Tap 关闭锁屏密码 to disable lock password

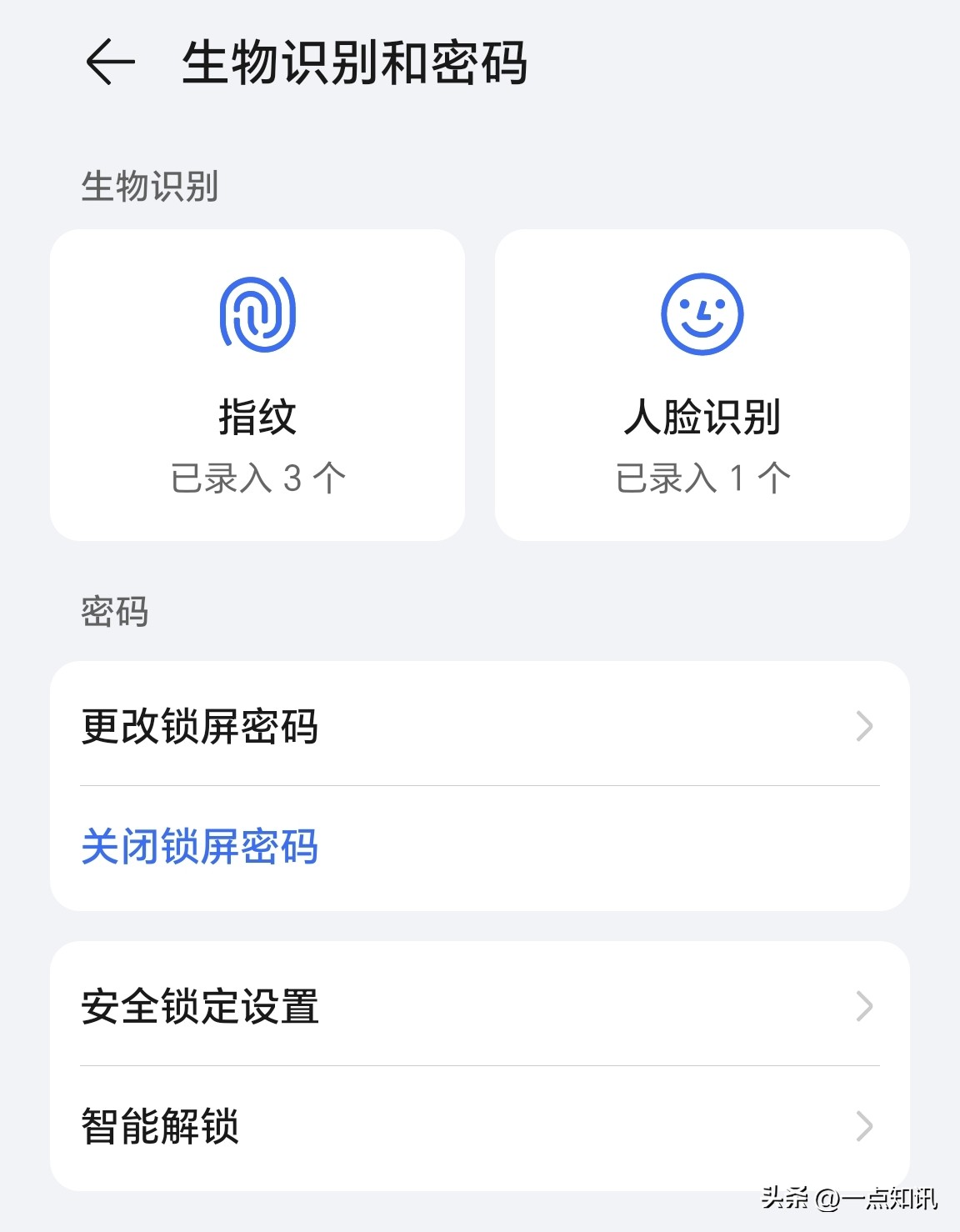[x=200, y=847]
